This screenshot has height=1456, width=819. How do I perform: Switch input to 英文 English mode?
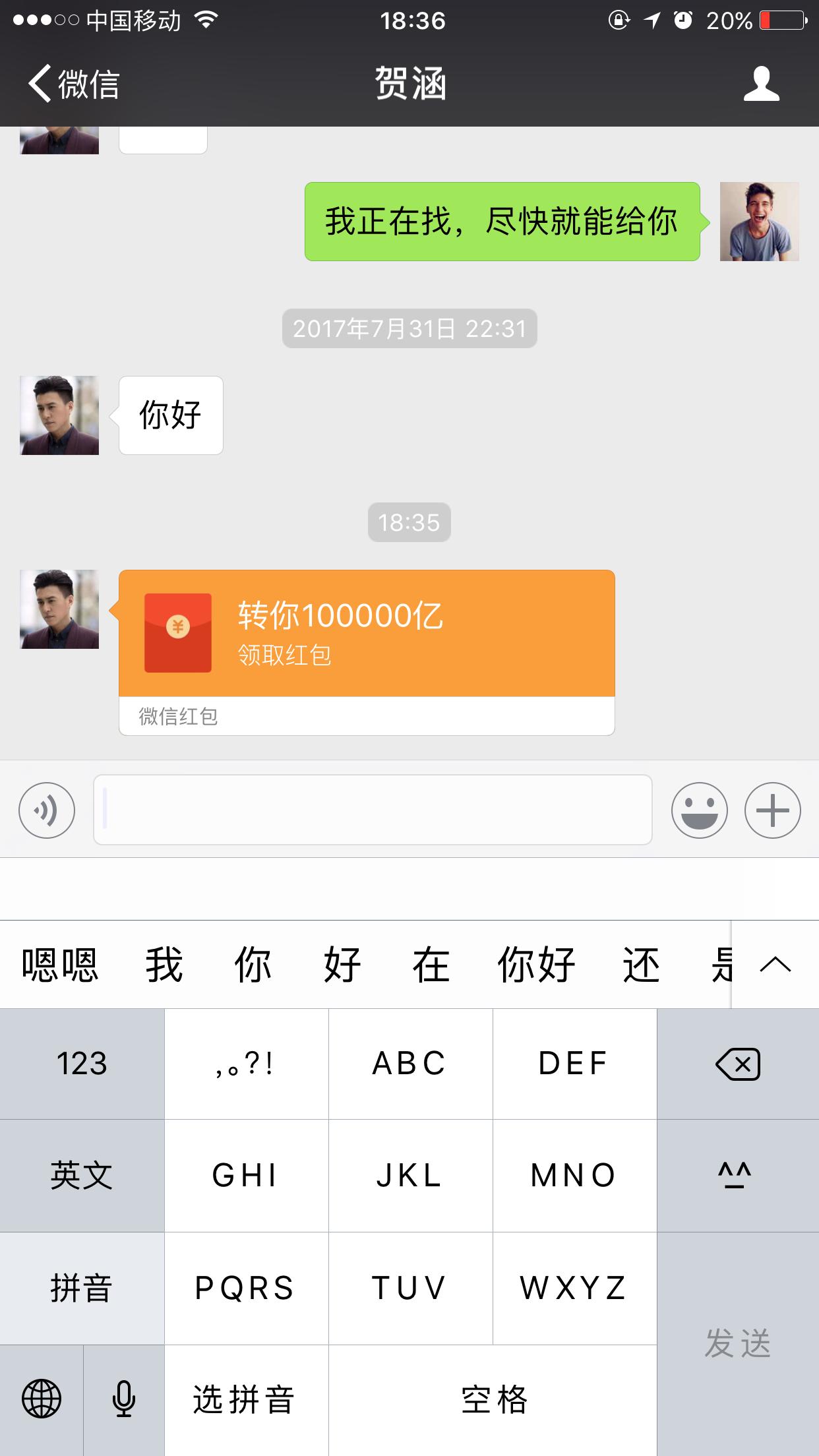[x=81, y=1176]
